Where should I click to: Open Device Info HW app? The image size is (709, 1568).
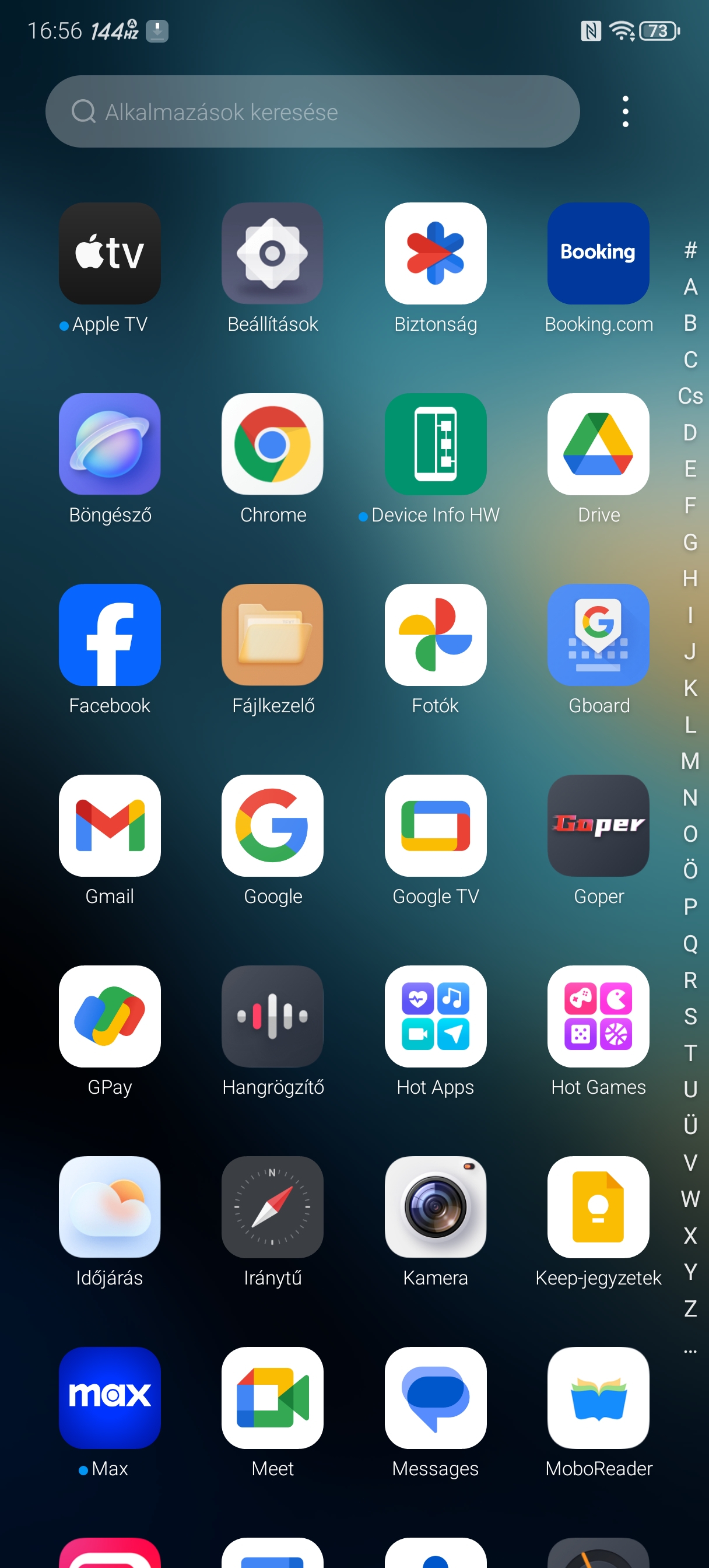[x=435, y=444]
